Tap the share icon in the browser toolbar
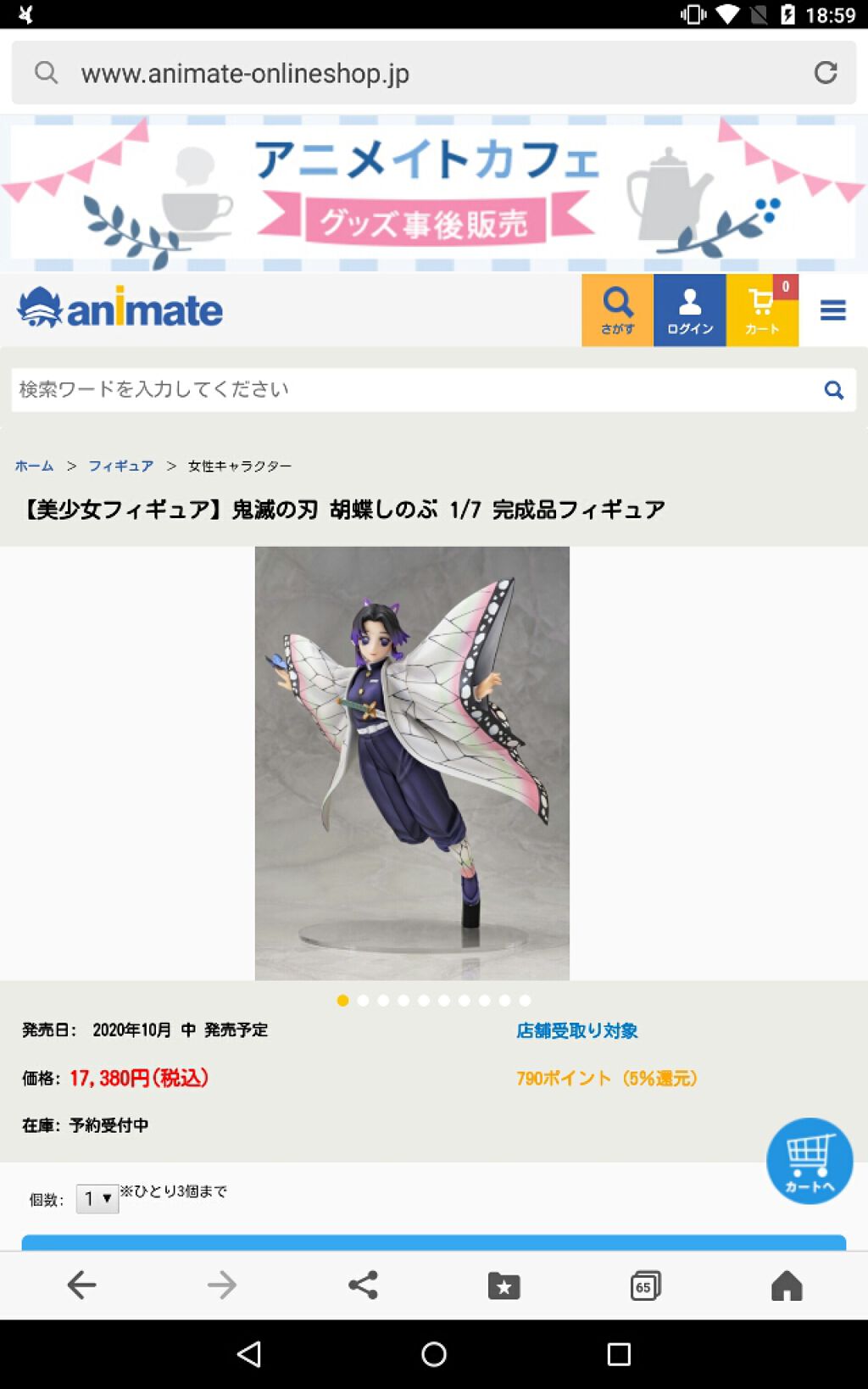Screen dimensions: 868x1389 point(363,1284)
